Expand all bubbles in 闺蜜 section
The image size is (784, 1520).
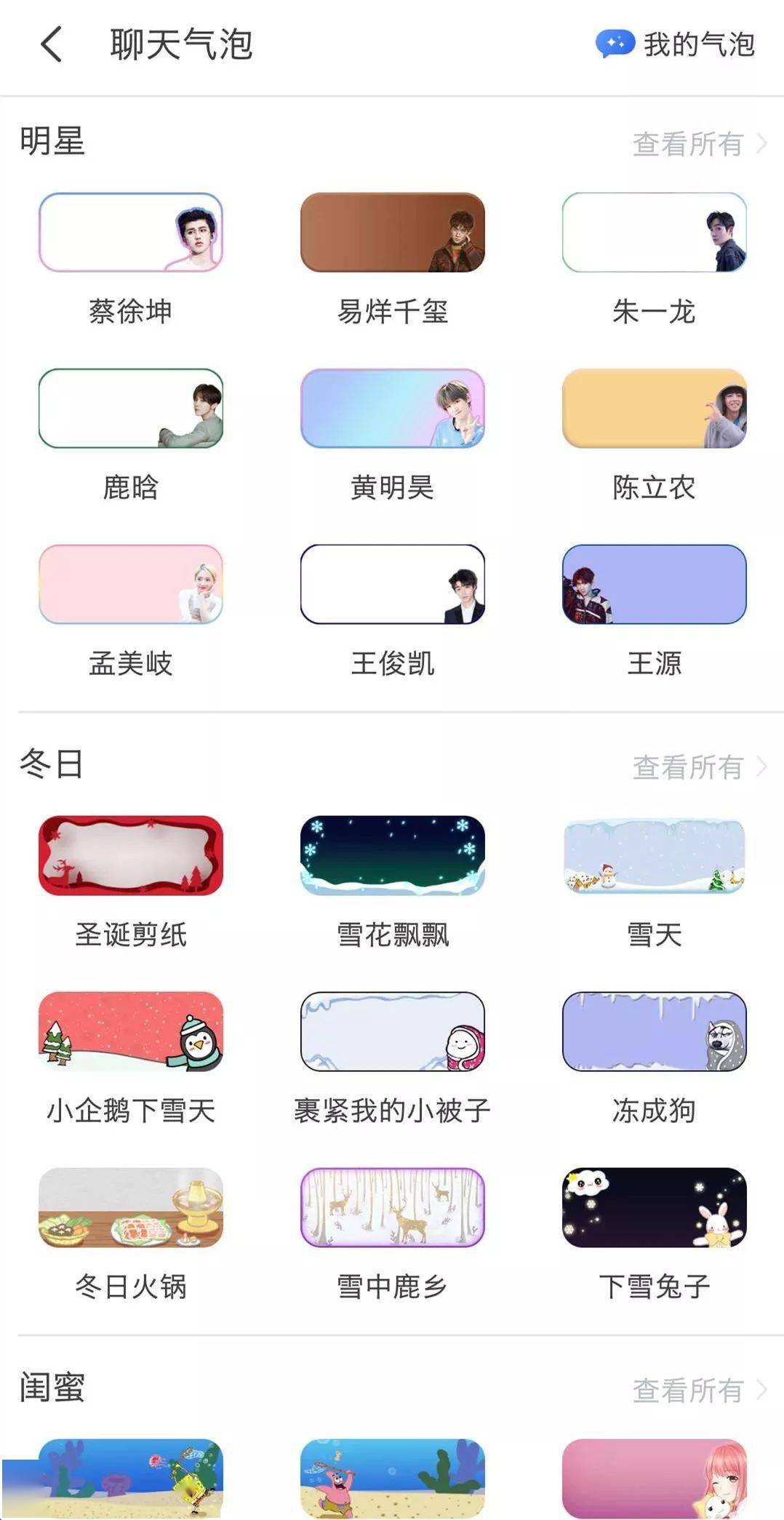point(687,1388)
